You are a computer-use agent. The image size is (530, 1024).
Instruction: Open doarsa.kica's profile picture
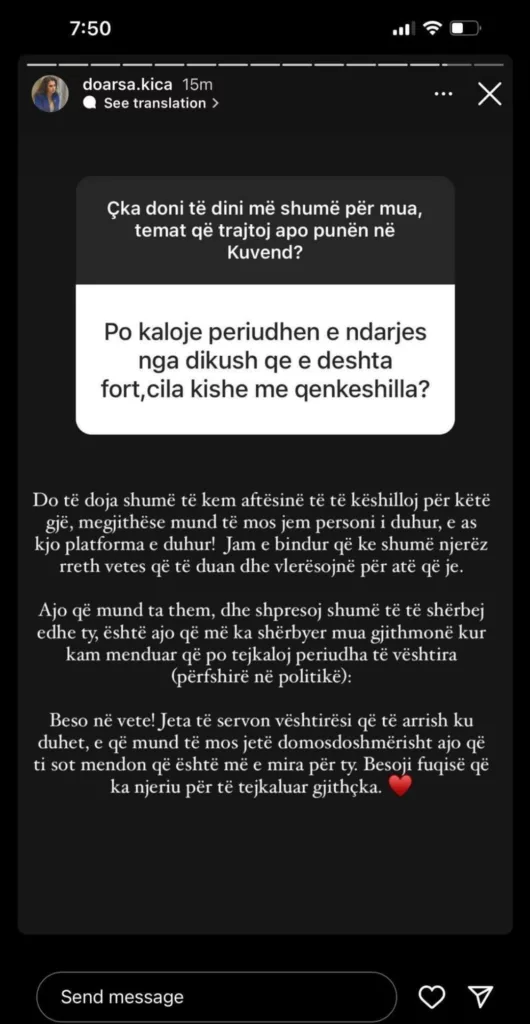(50, 93)
